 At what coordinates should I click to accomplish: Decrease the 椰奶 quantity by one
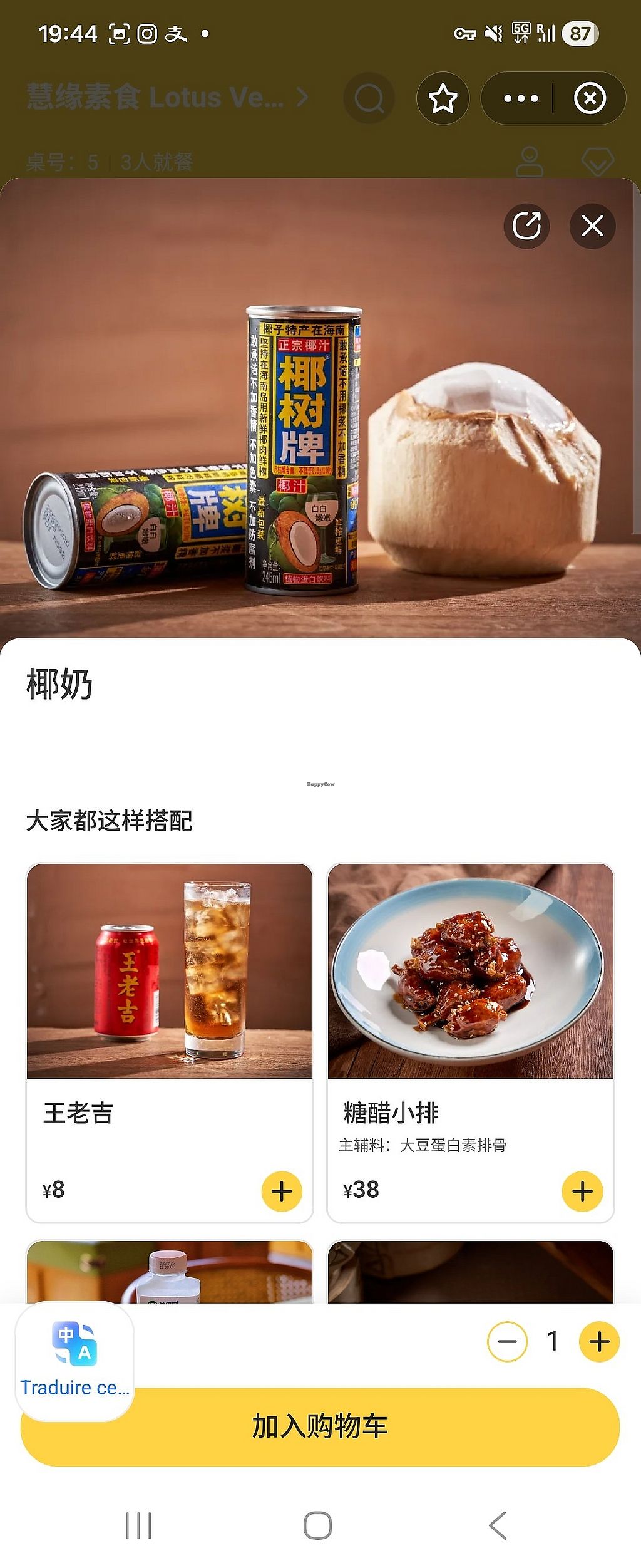tap(507, 1341)
